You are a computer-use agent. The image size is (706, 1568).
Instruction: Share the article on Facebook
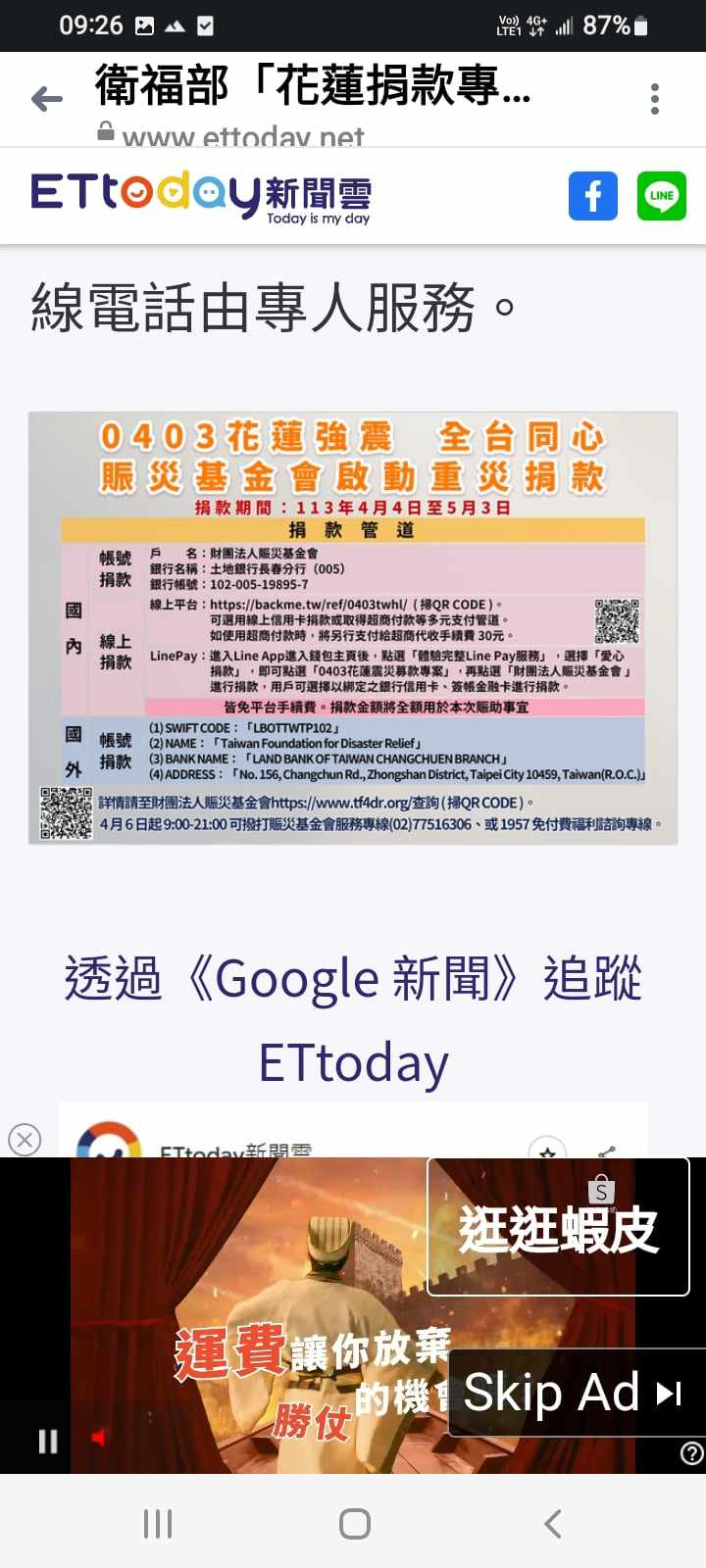(593, 195)
